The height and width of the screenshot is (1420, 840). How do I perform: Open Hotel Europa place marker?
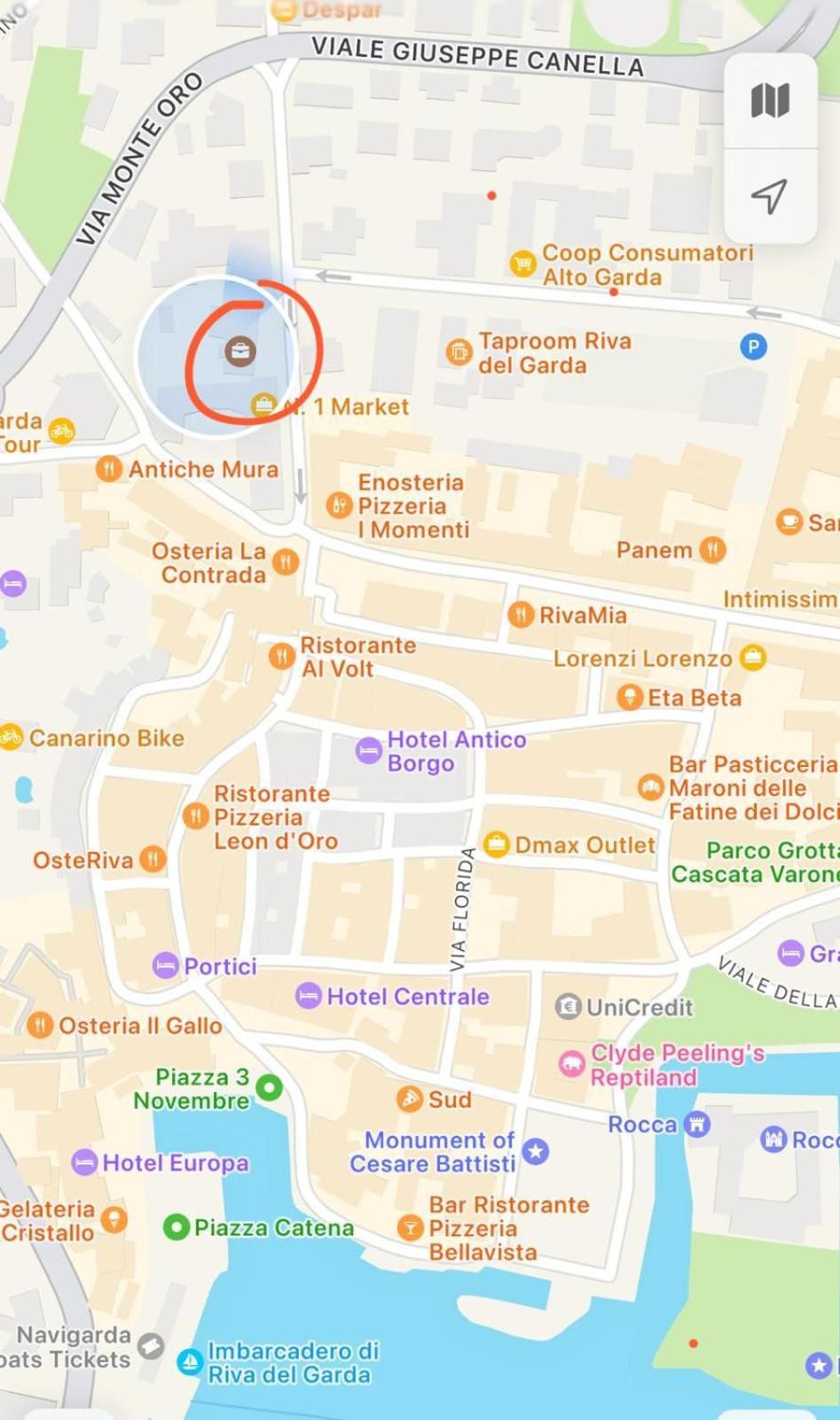click(x=84, y=1162)
